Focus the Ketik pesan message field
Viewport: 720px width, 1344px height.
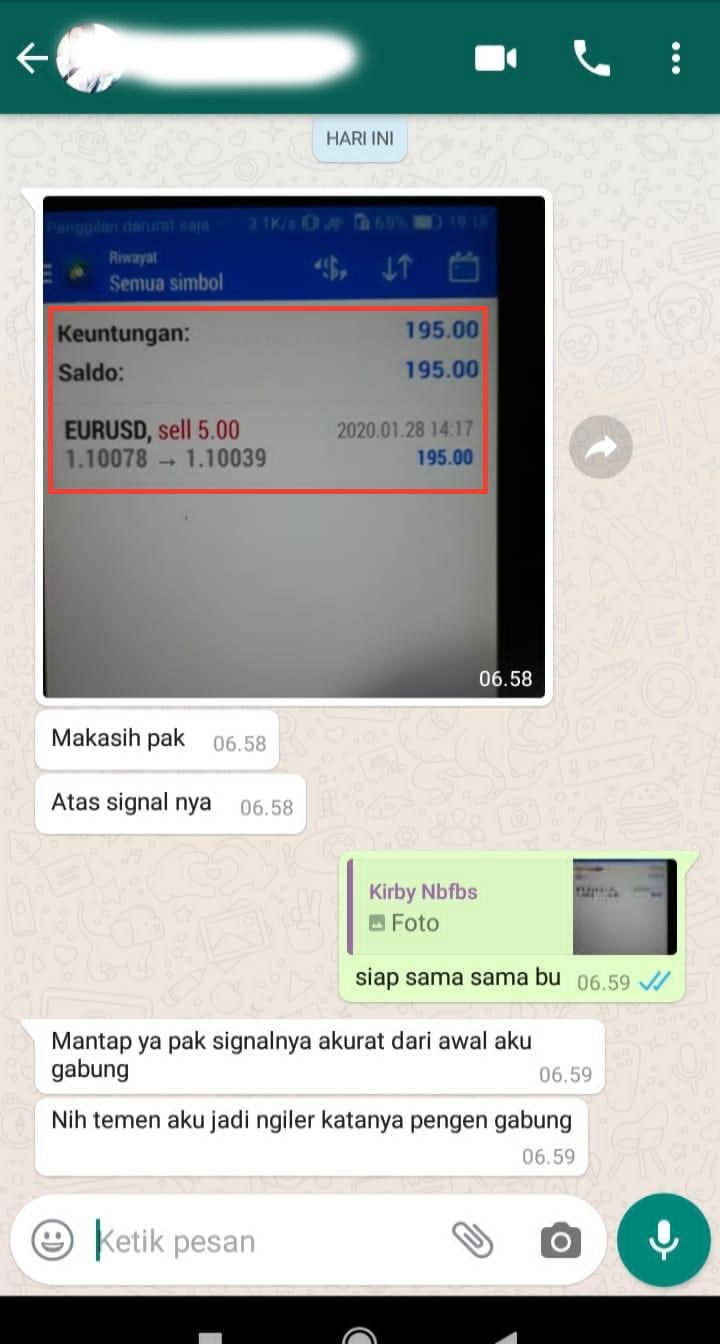pos(260,1241)
